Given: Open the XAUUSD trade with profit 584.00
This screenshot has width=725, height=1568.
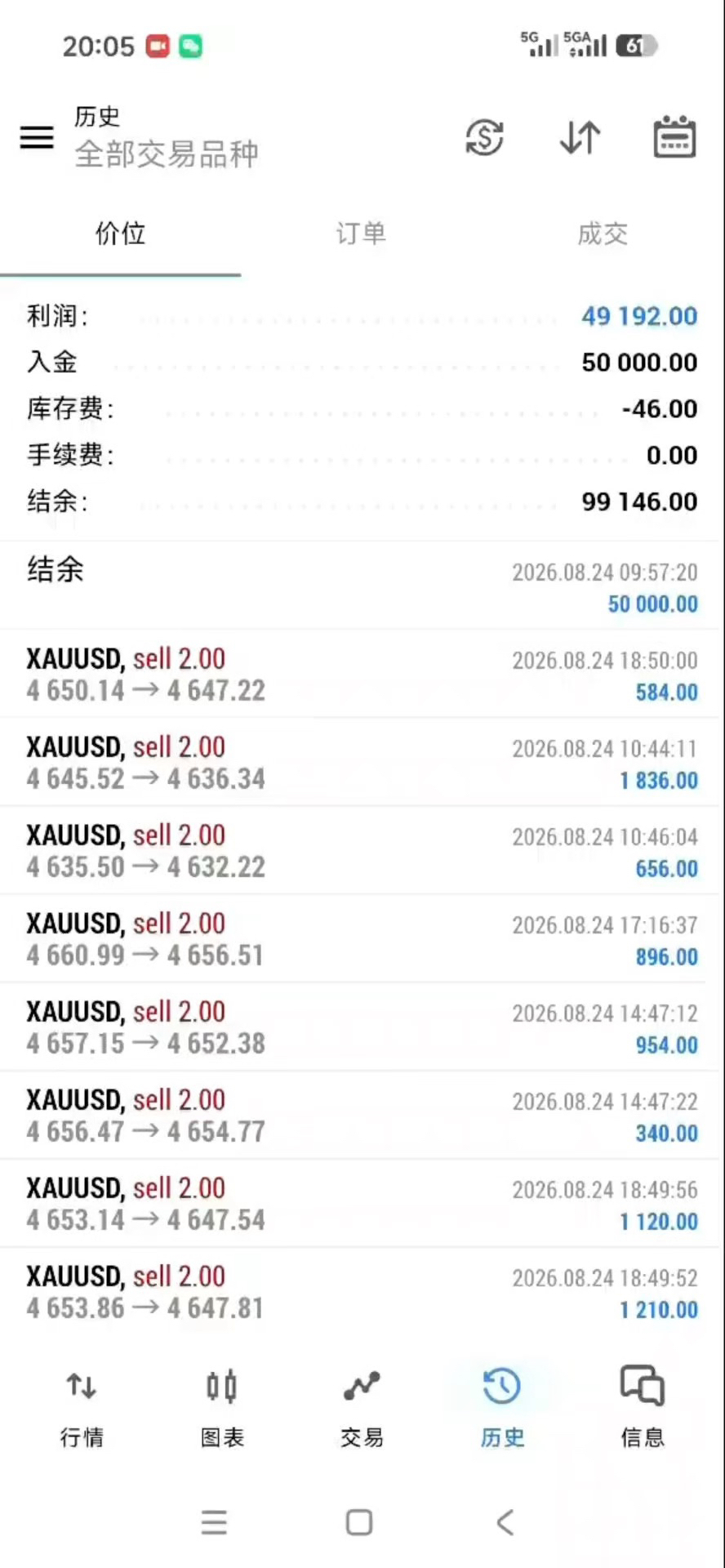Looking at the screenshot, I should point(361,675).
